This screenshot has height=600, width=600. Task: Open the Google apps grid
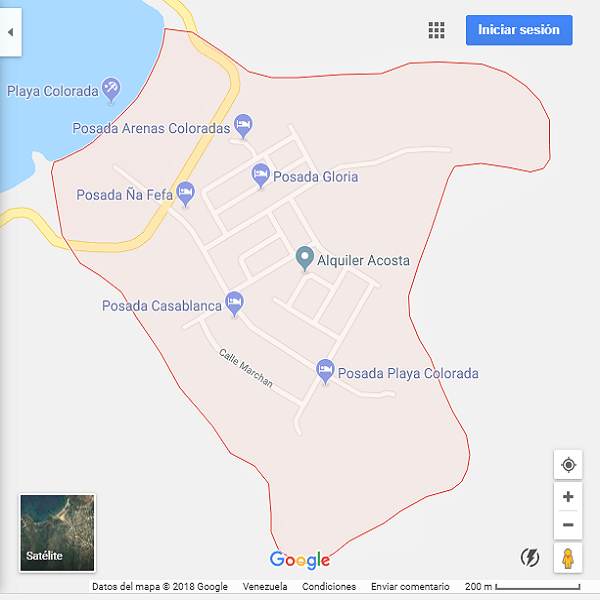pos(436,30)
